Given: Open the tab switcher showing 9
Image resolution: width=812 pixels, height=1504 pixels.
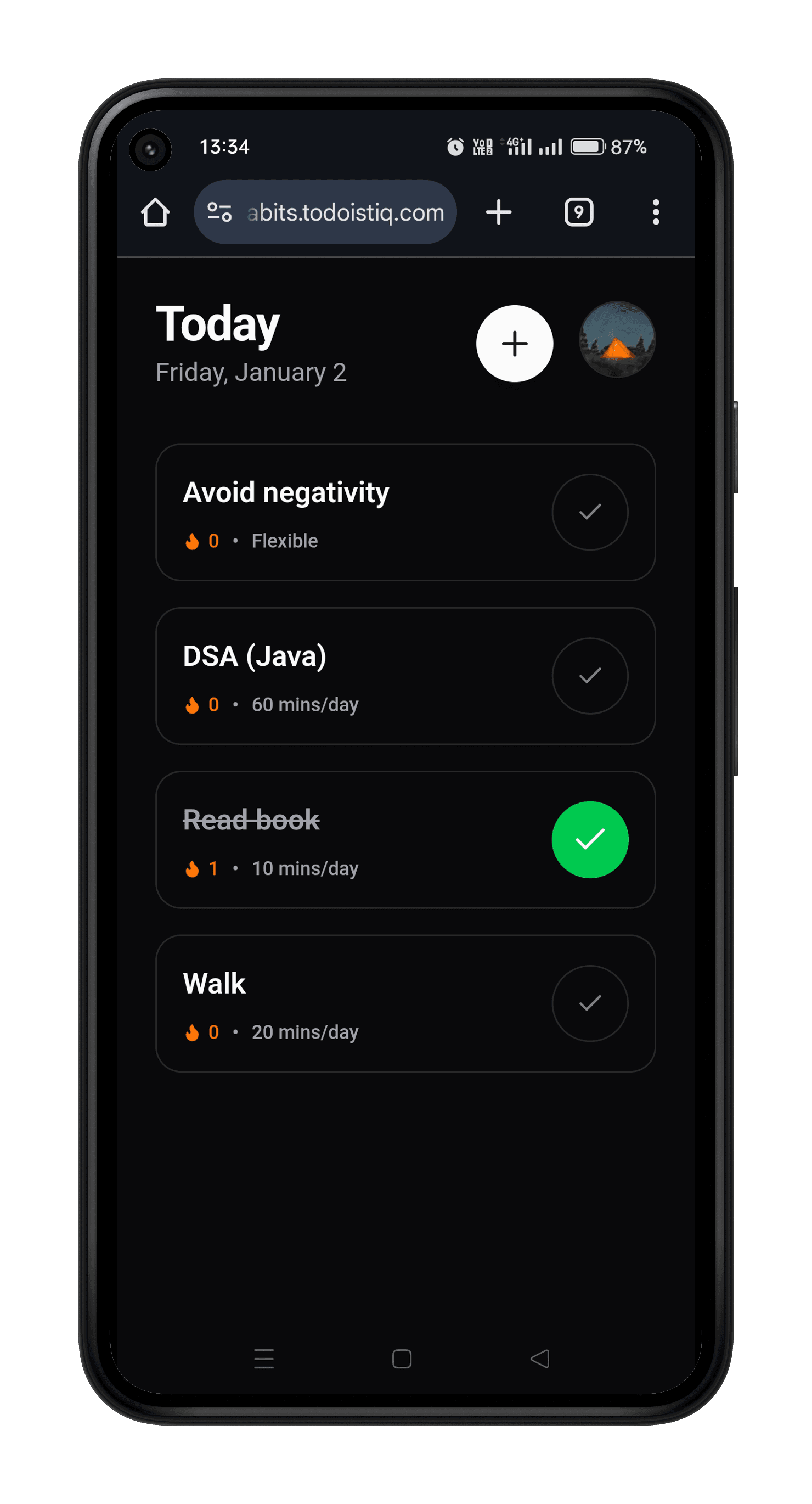Looking at the screenshot, I should [578, 212].
